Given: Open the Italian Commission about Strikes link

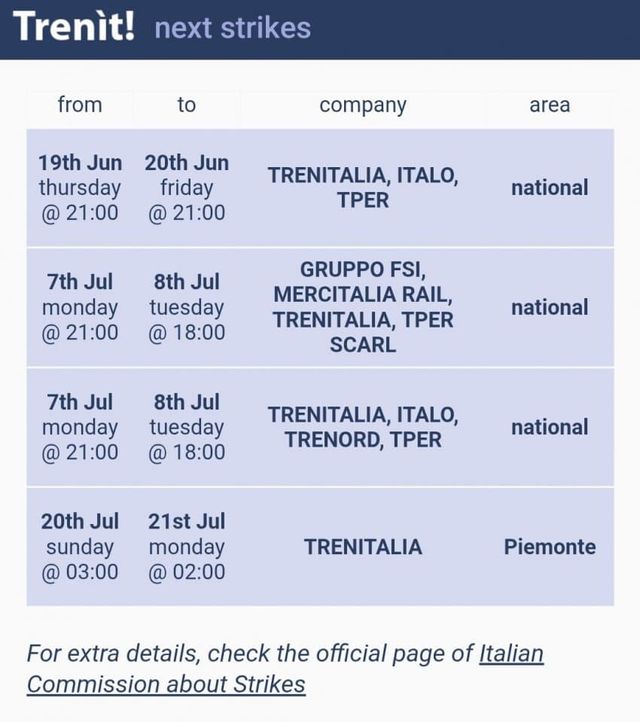Looking at the screenshot, I should coord(166,685).
